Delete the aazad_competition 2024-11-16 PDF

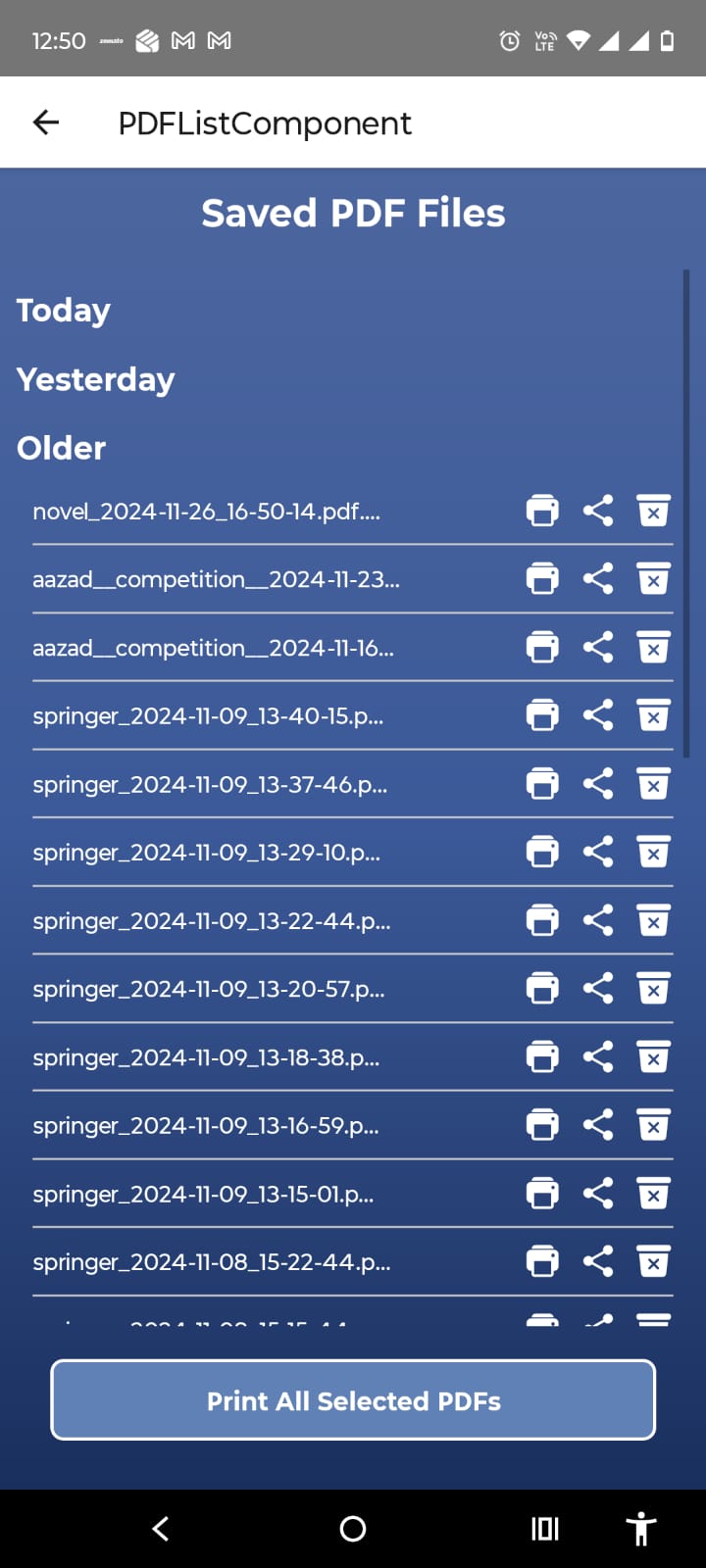(x=653, y=647)
